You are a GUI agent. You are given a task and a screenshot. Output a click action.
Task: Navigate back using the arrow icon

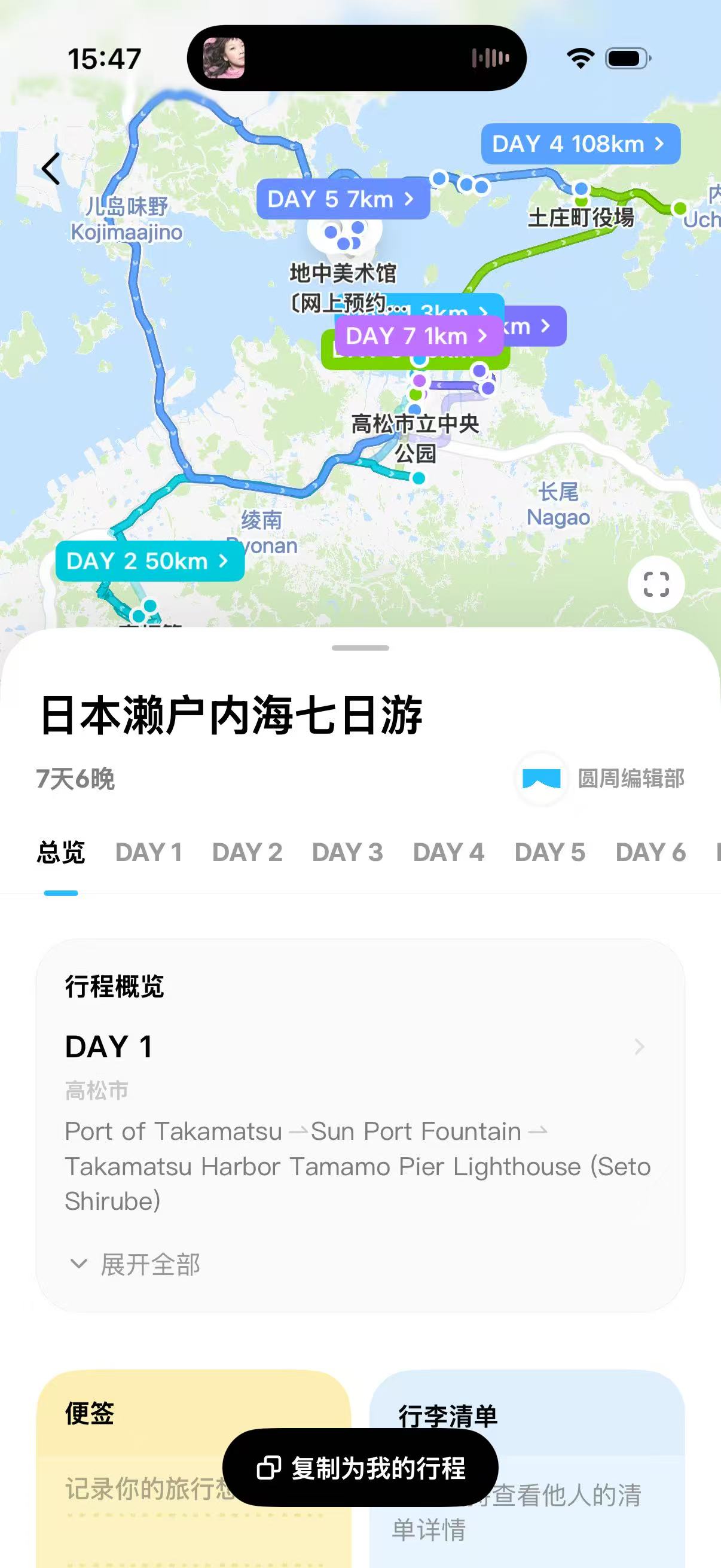coord(51,169)
